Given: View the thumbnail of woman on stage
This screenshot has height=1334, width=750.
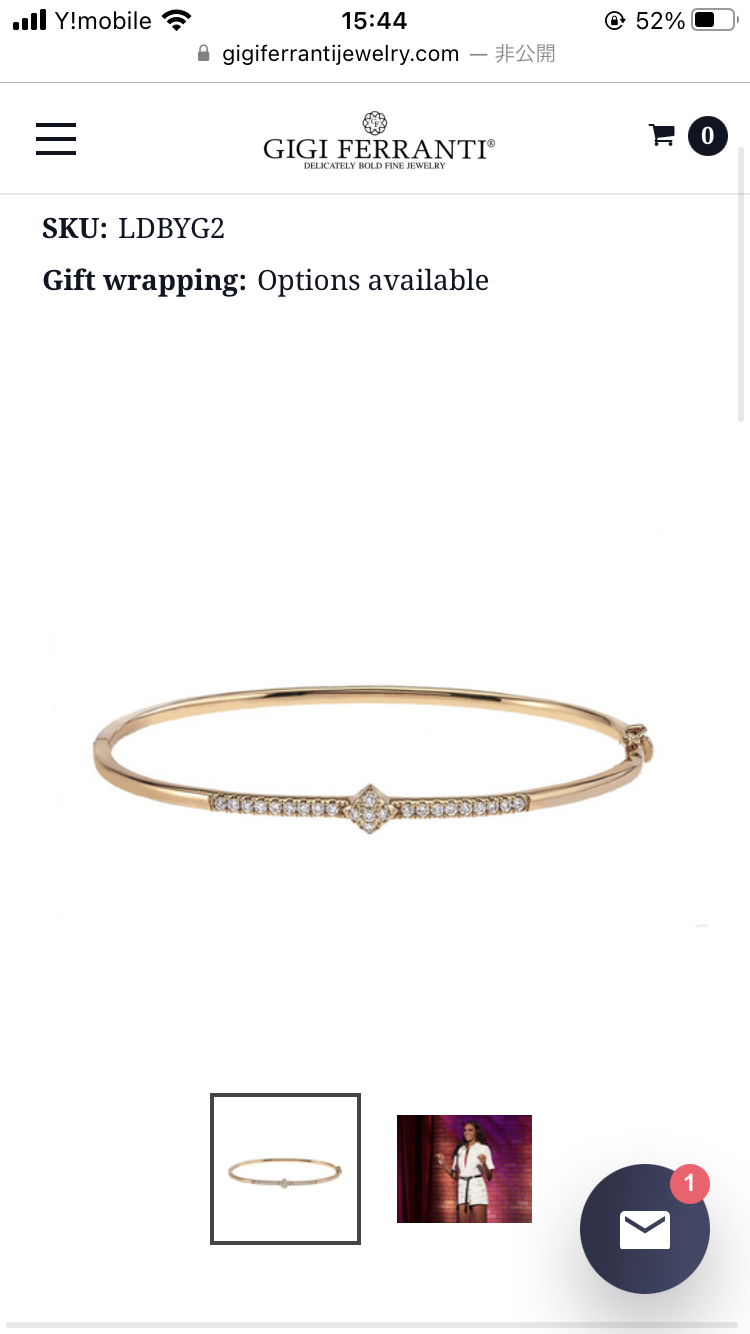Looking at the screenshot, I should pos(464,1169).
